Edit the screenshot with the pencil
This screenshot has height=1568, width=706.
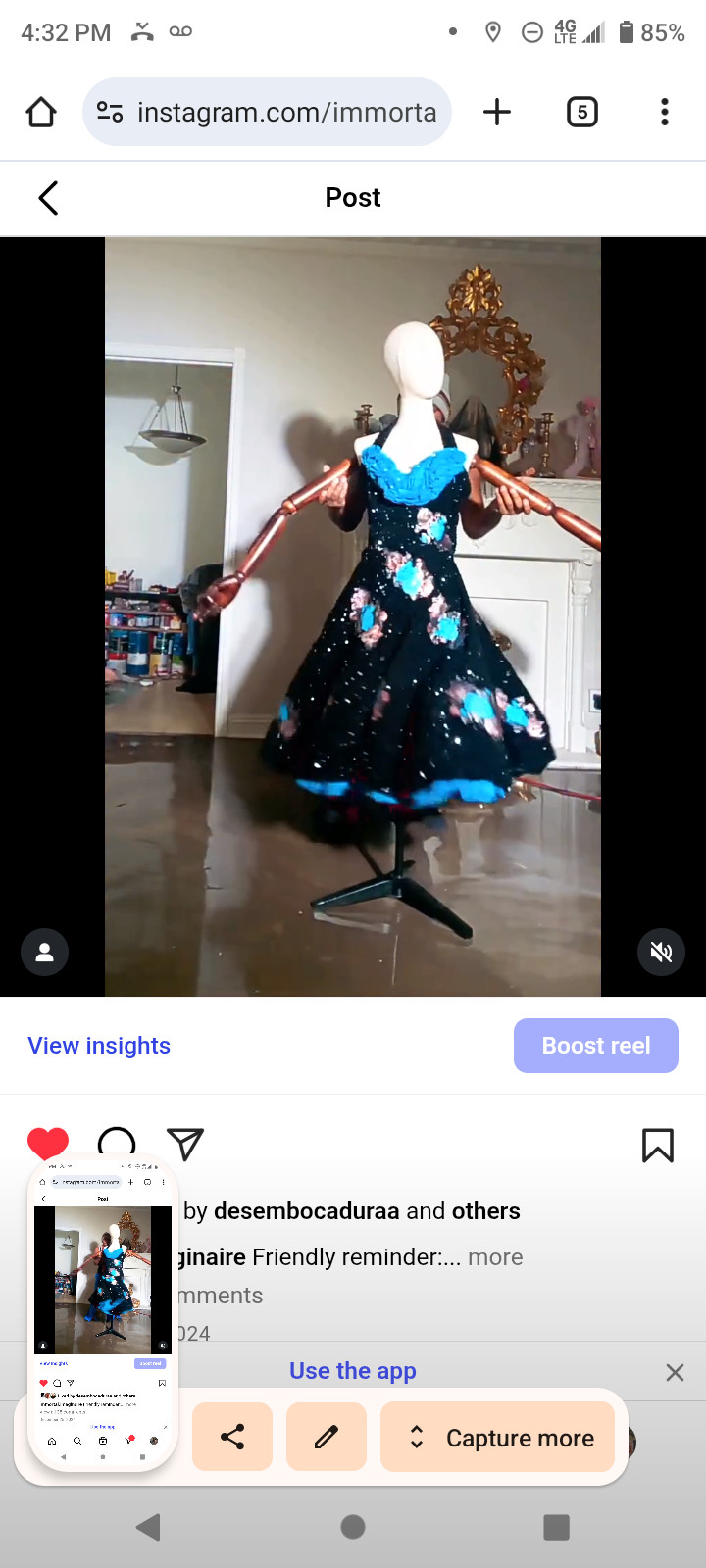pyautogui.click(x=327, y=1437)
